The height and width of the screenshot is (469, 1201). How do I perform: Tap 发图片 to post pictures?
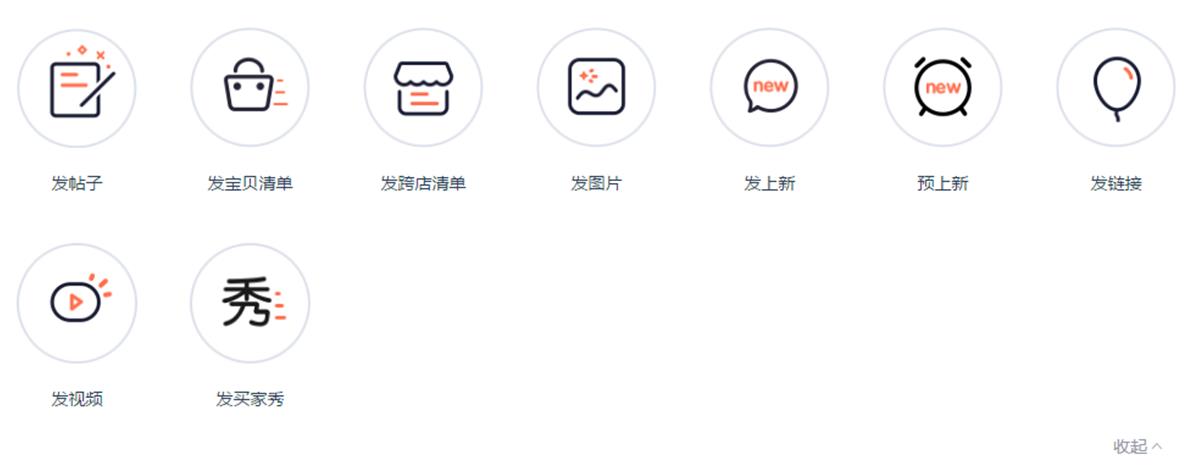[x=596, y=88]
